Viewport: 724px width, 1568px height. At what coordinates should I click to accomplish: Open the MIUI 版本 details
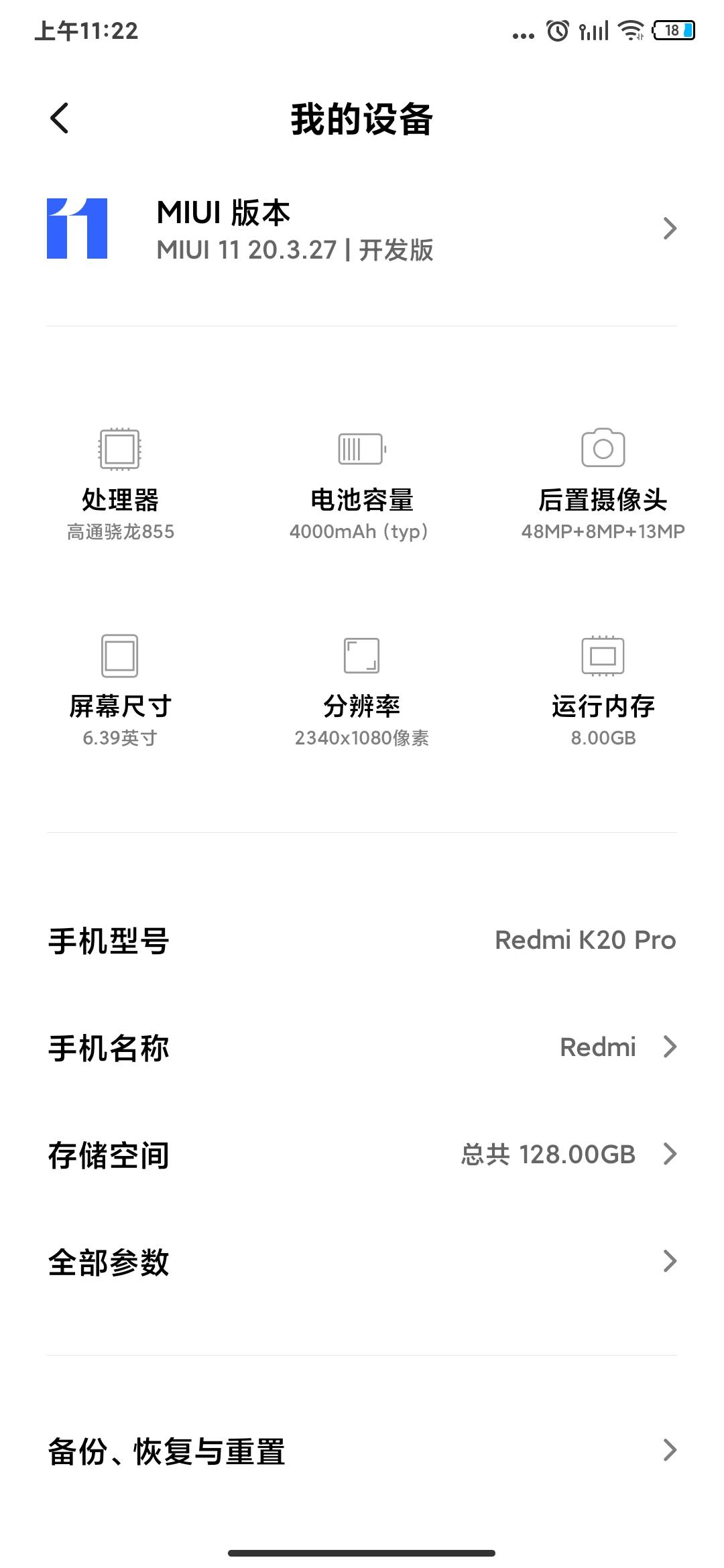click(362, 229)
